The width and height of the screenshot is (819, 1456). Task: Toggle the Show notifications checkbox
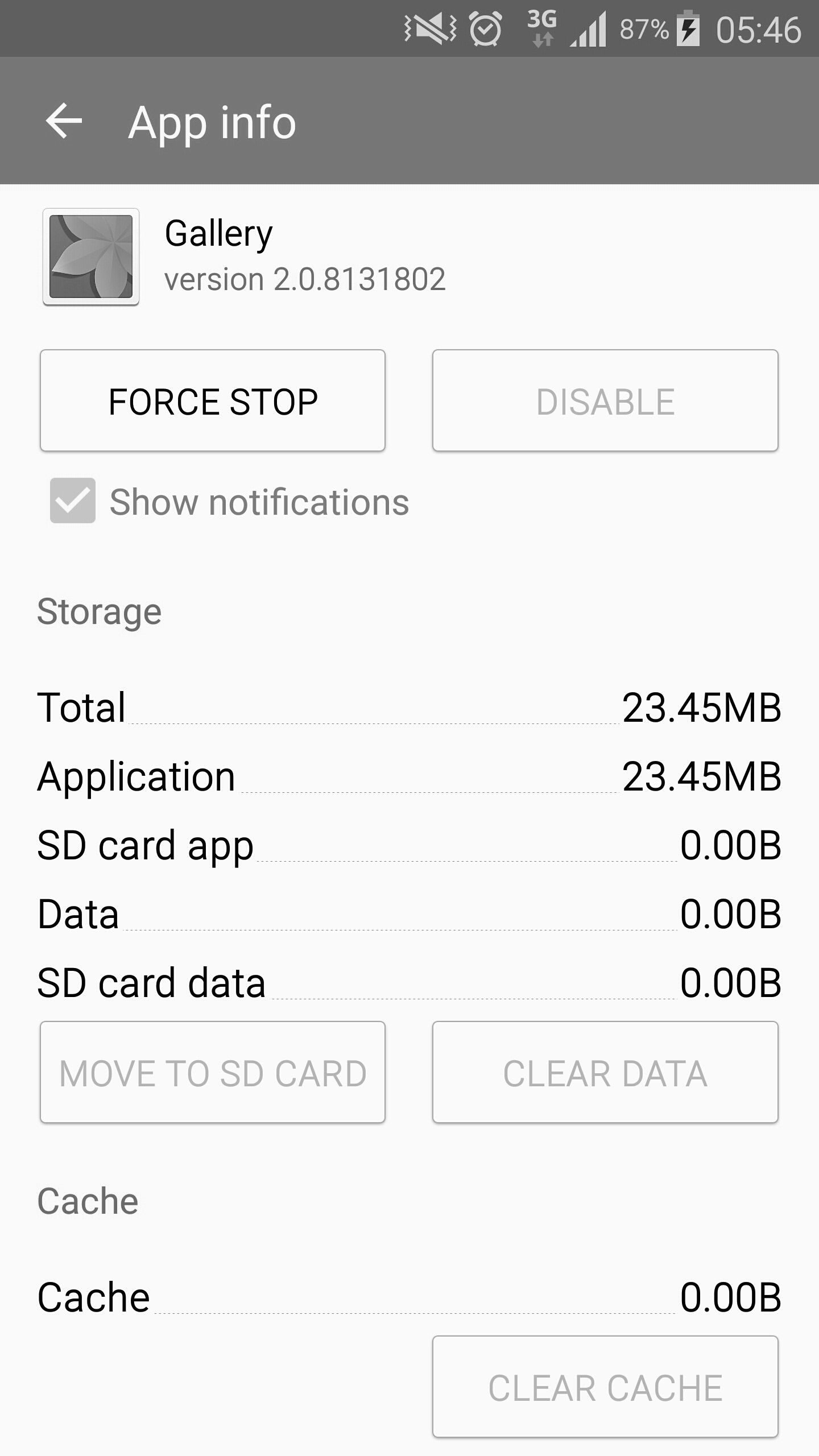(x=73, y=500)
